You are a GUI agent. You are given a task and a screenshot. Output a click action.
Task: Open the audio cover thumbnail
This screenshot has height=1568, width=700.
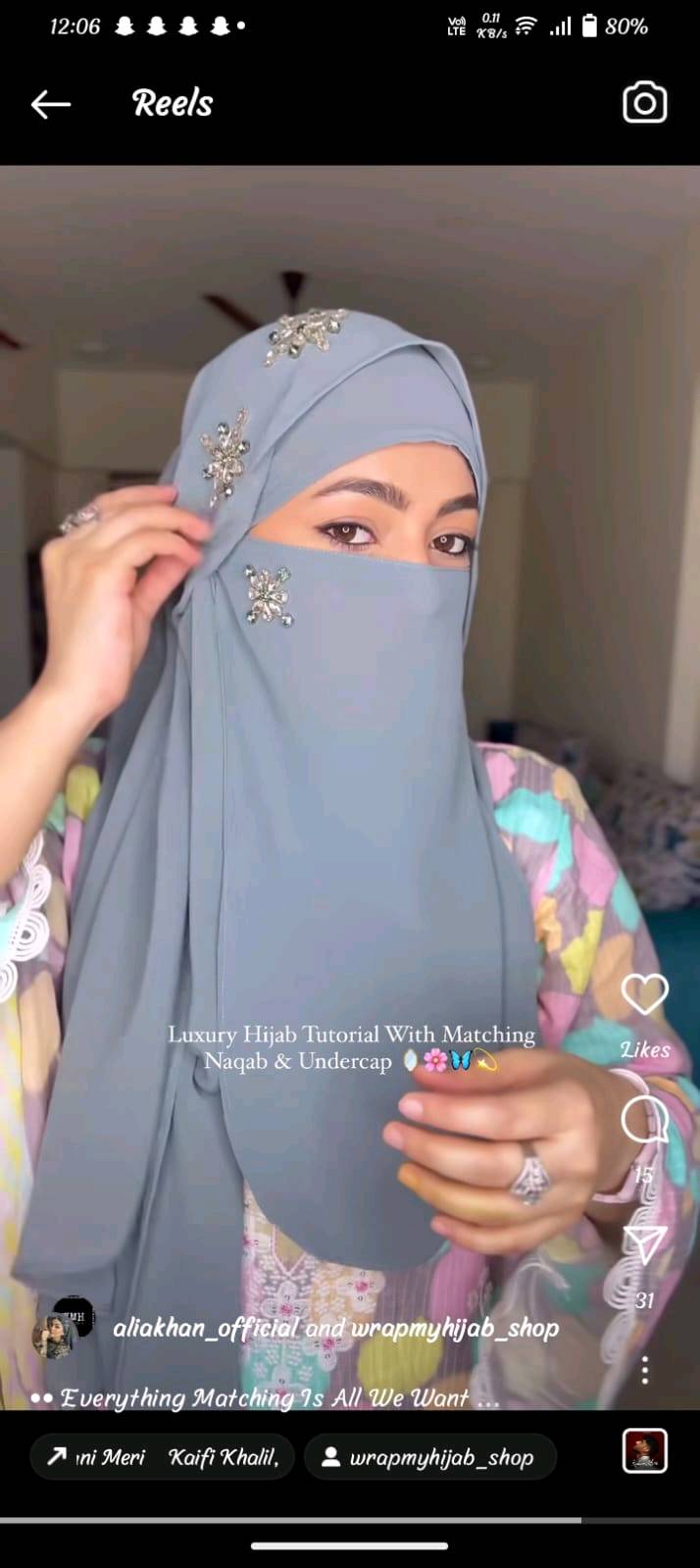click(x=645, y=1451)
